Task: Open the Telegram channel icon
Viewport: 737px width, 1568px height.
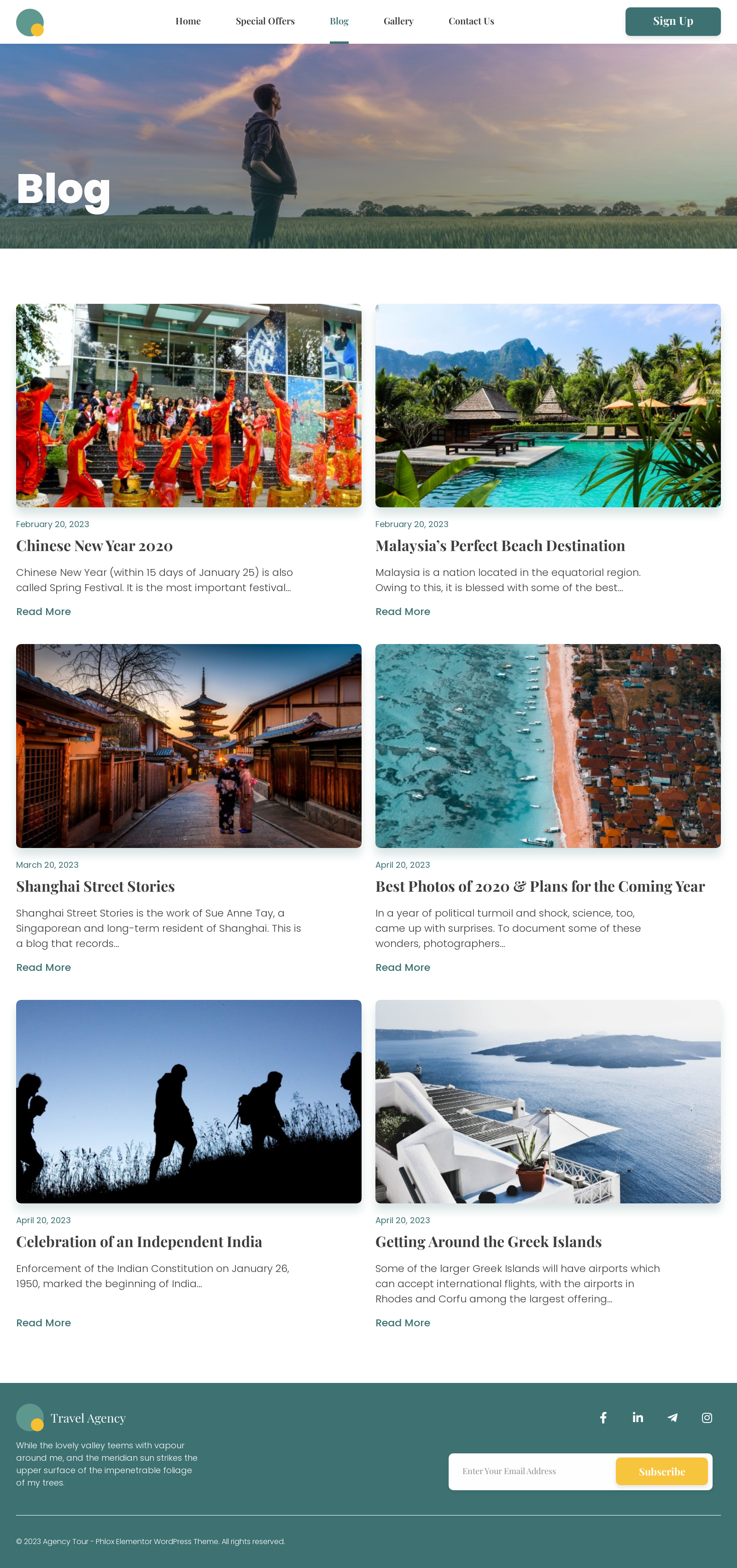Action: pyautogui.click(x=673, y=1417)
